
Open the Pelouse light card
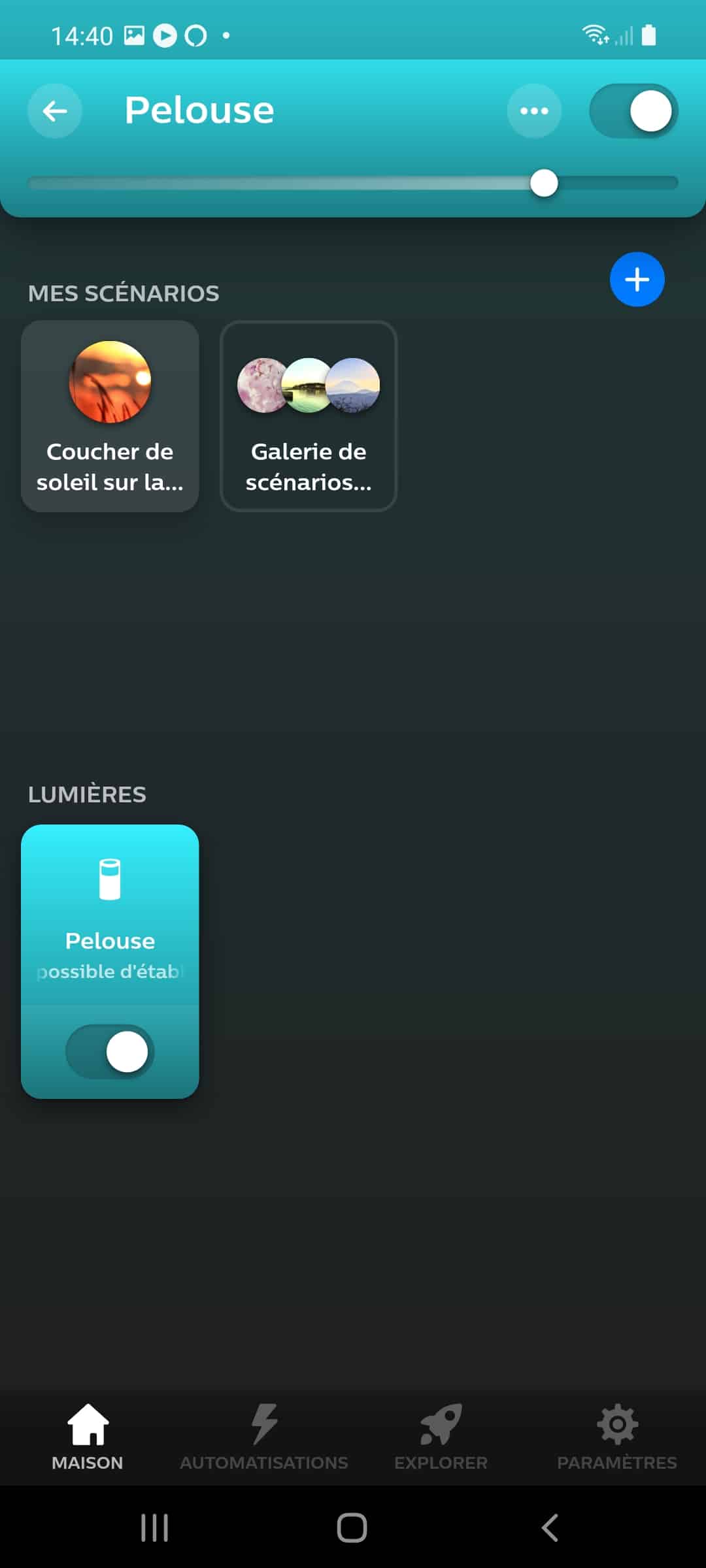click(110, 915)
